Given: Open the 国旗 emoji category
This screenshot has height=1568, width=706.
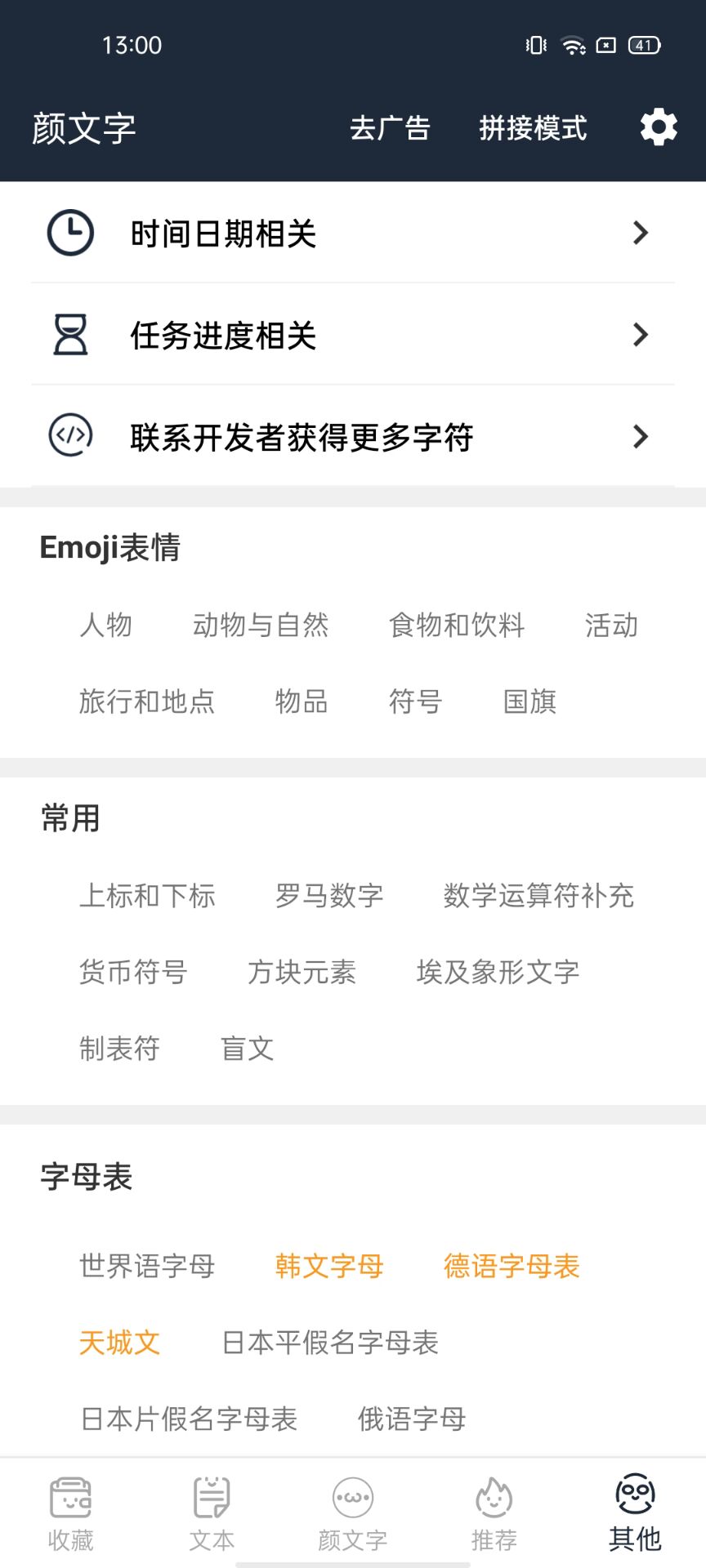Looking at the screenshot, I should point(530,701).
